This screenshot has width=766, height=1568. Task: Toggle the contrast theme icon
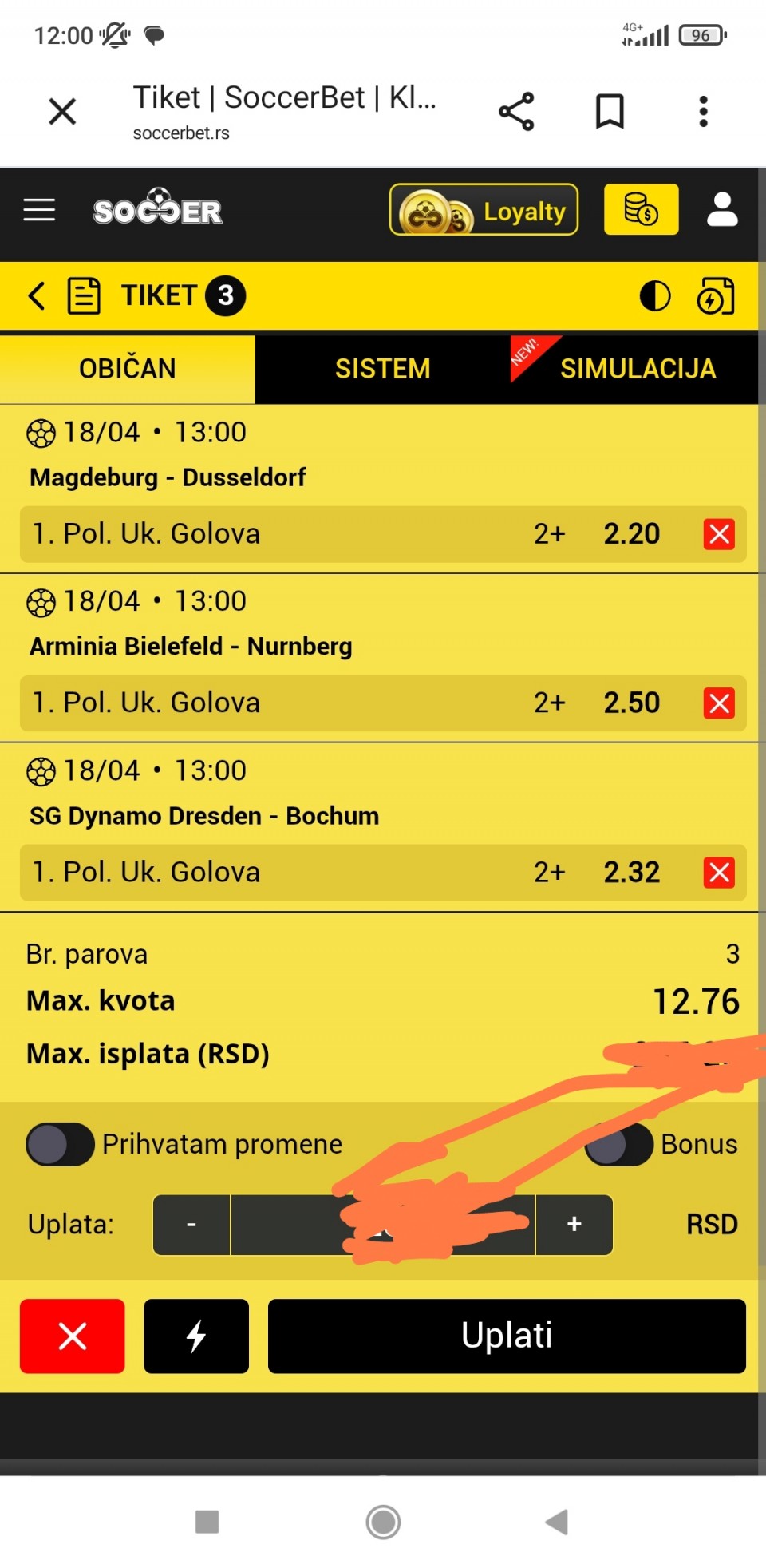tap(655, 295)
